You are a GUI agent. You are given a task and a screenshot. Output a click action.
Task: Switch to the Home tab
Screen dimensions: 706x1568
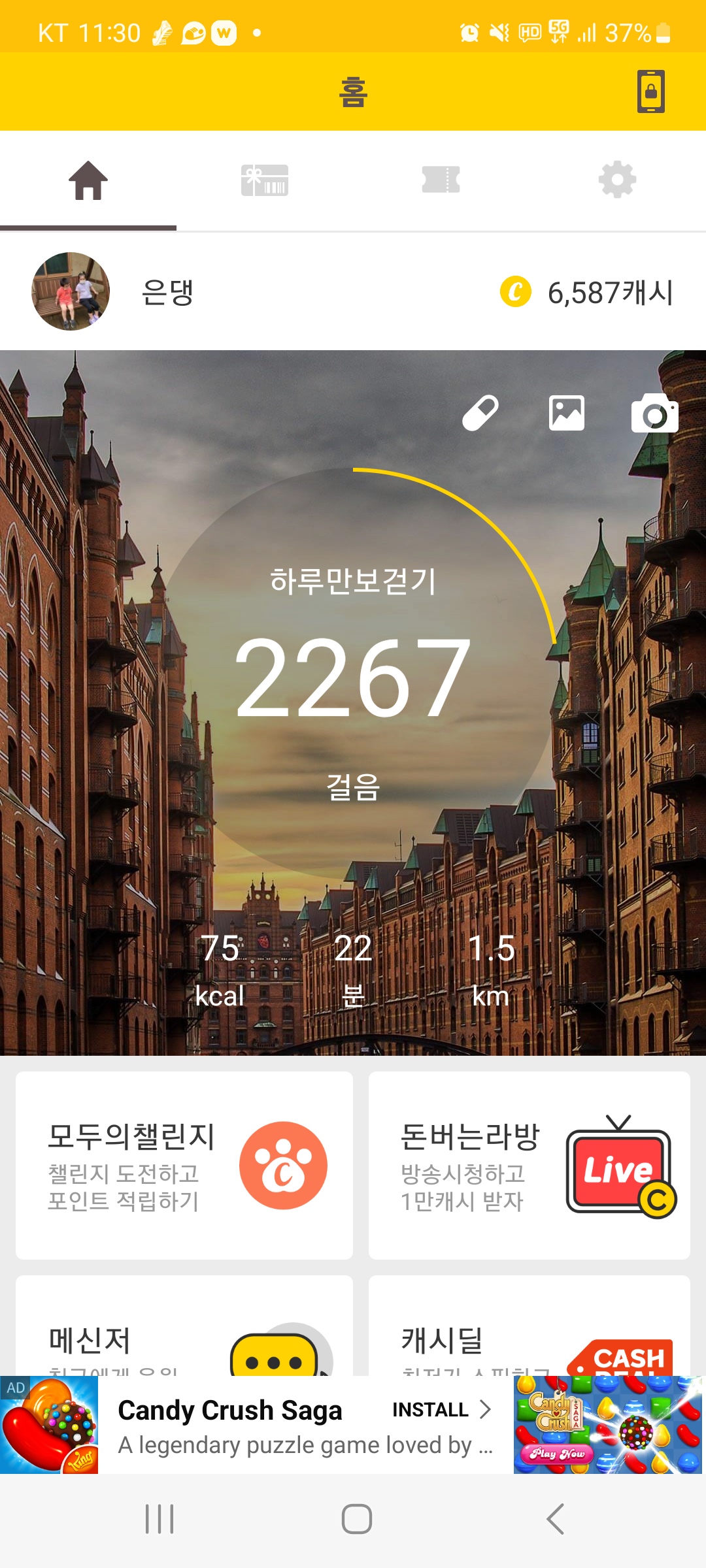(x=88, y=180)
